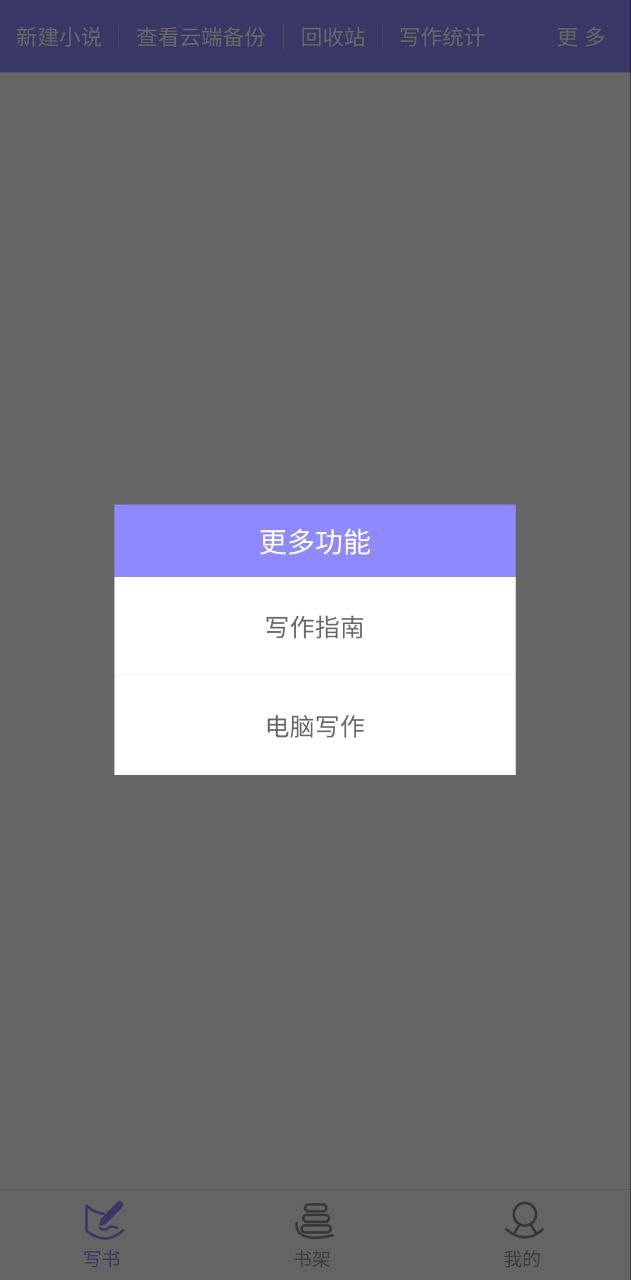631x1280 pixels.
Task: Switch to the 写书 tab
Action: pyautogui.click(x=104, y=1235)
